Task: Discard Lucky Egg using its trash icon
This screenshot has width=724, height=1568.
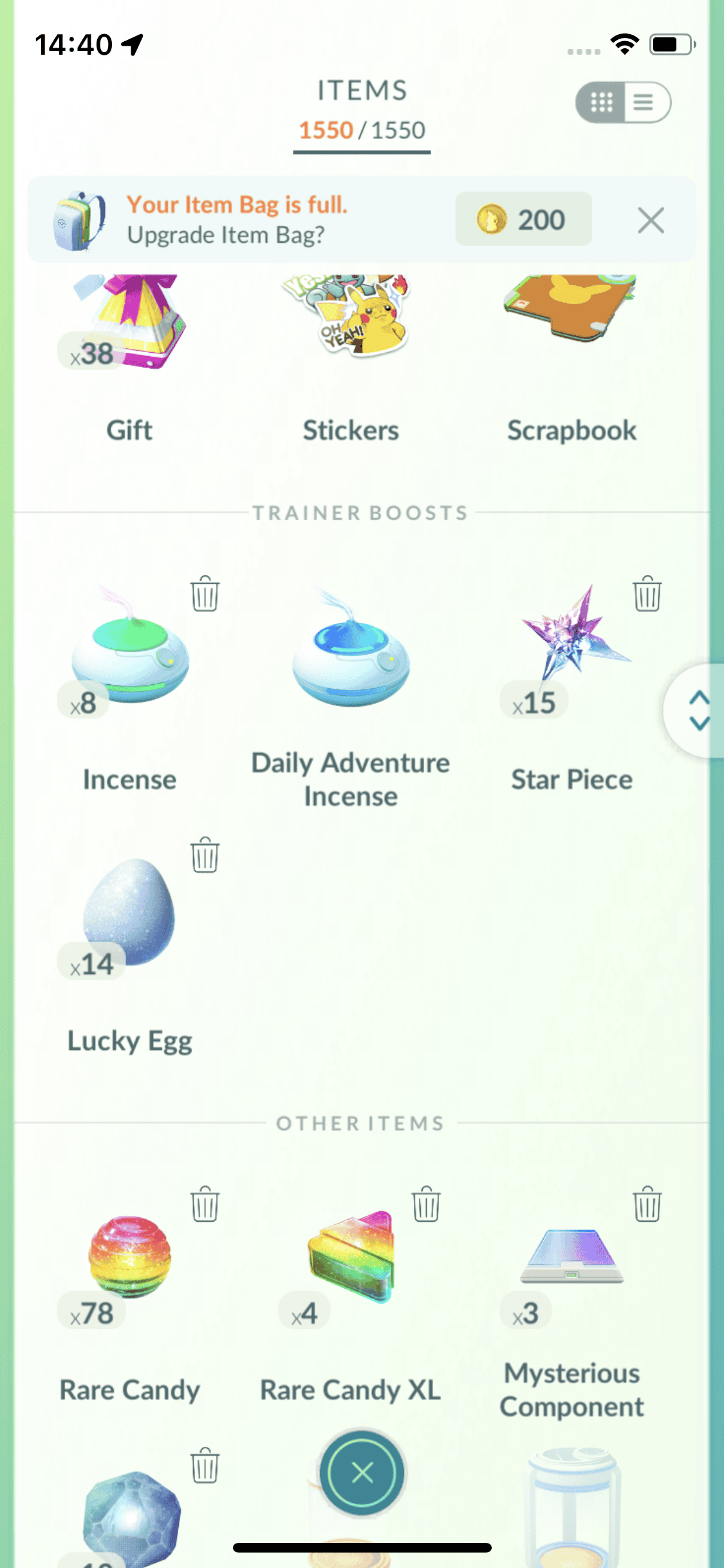Action: coord(205,855)
